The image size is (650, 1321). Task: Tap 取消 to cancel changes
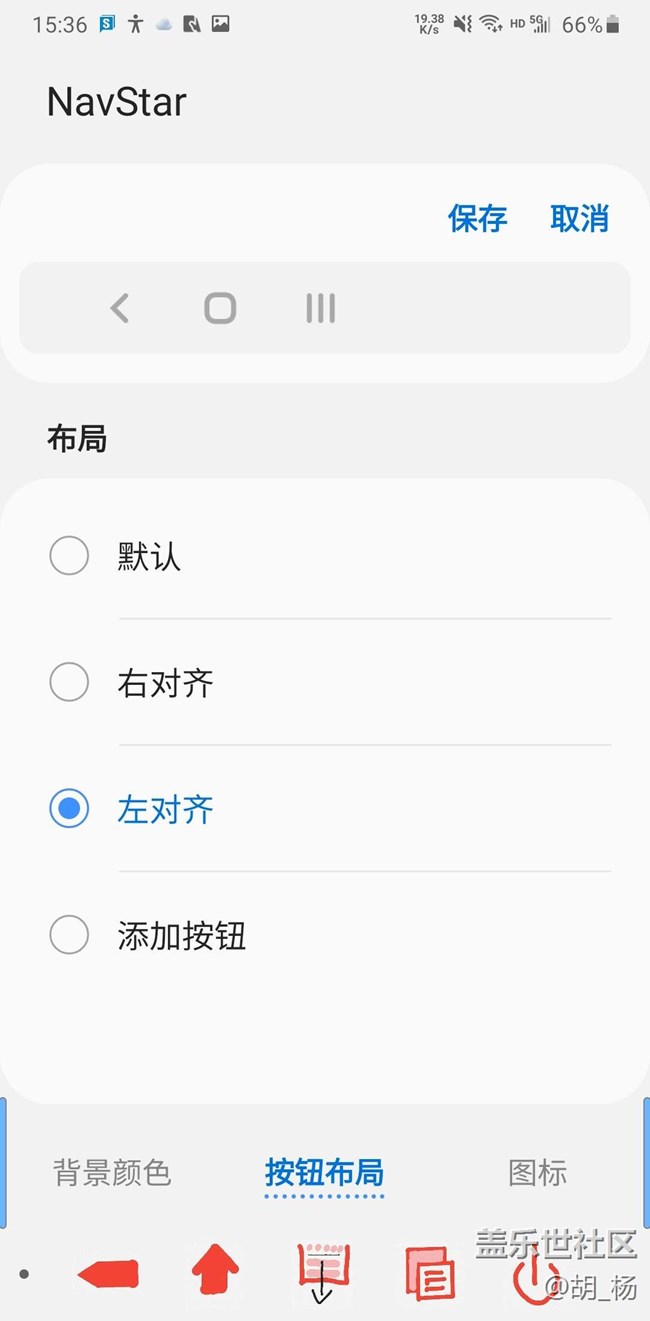click(579, 218)
